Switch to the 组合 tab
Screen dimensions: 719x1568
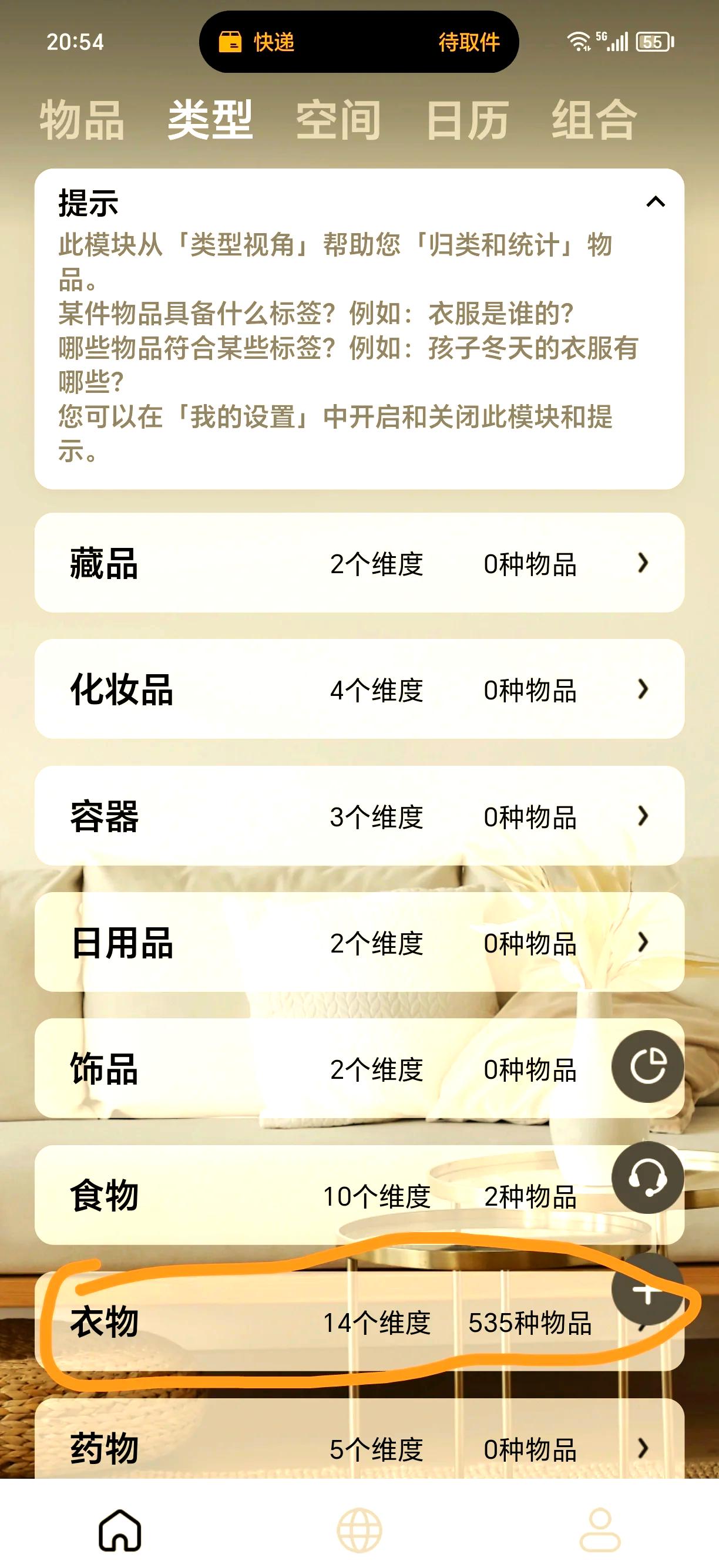tap(593, 120)
